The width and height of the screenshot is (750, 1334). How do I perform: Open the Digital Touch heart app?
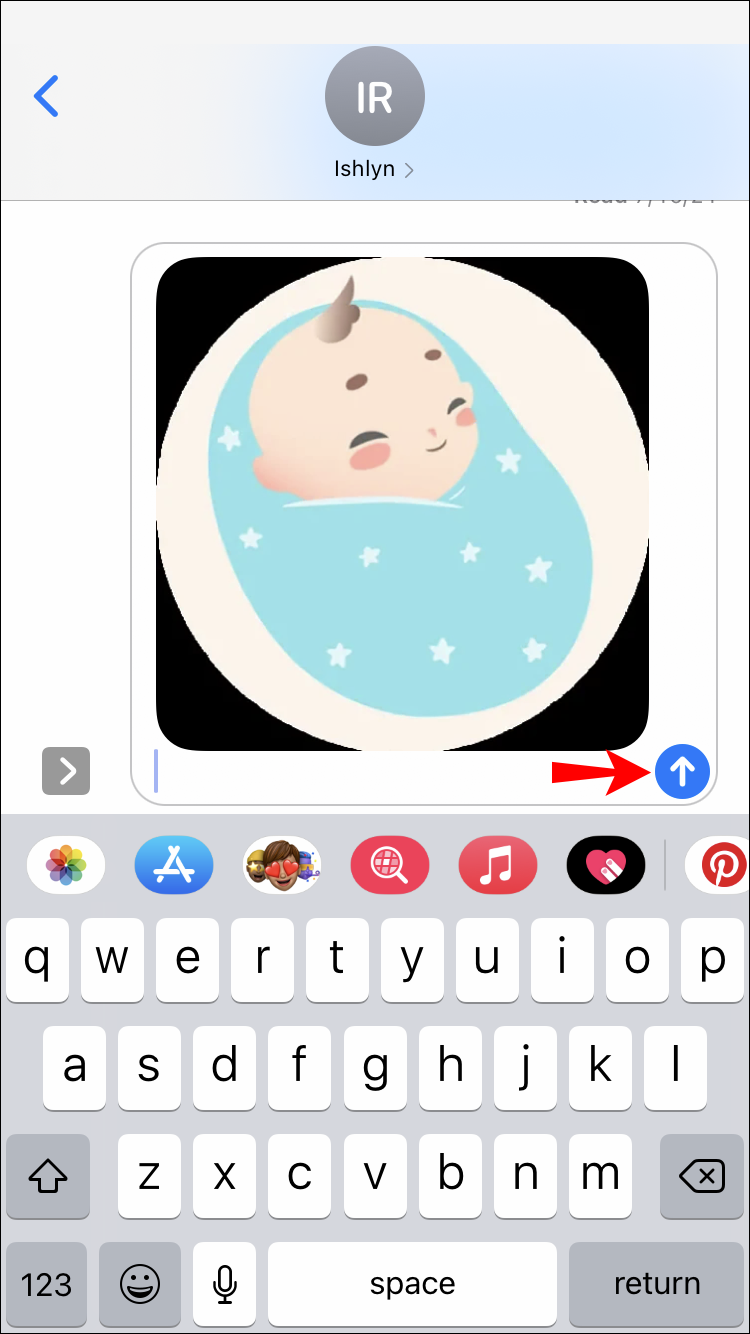coord(605,865)
